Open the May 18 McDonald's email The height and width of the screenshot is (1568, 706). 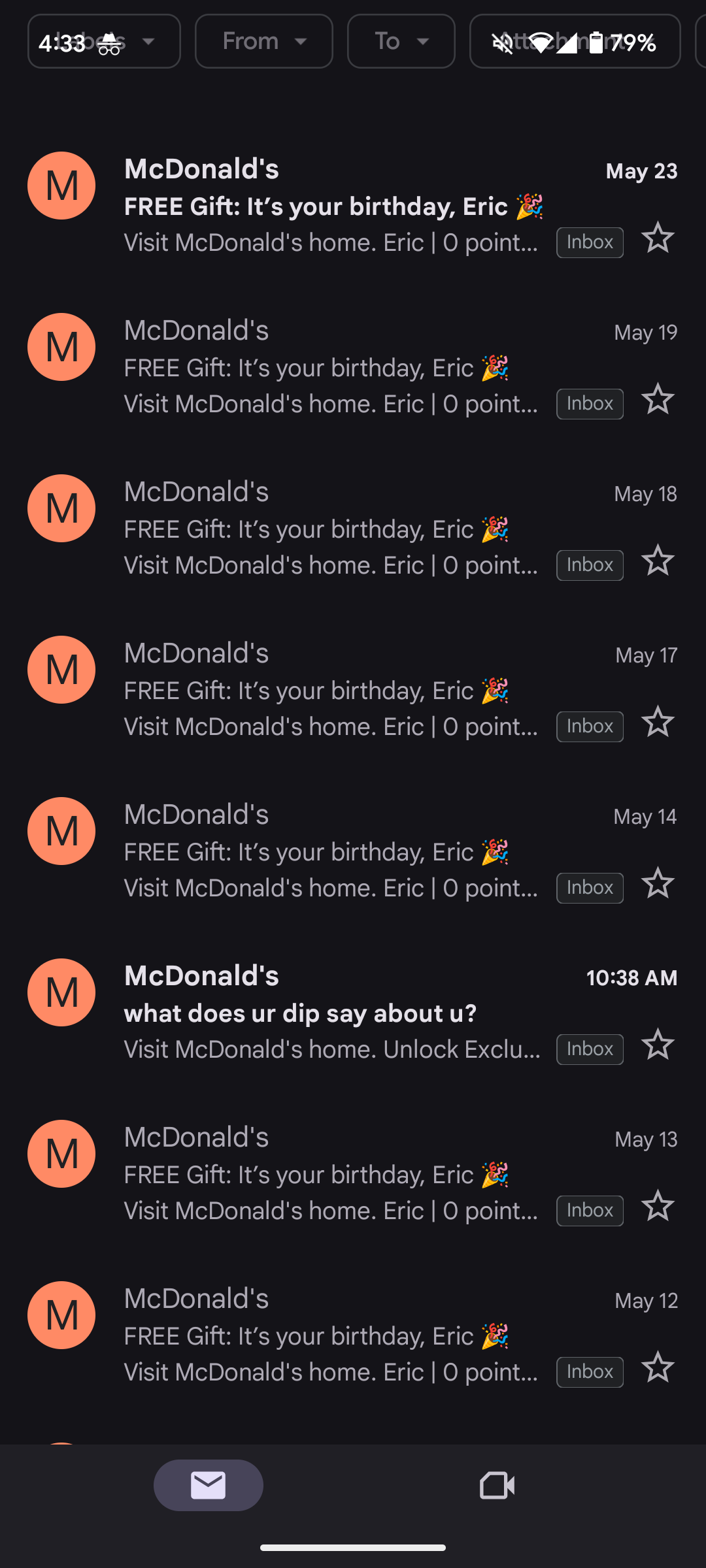(353, 528)
